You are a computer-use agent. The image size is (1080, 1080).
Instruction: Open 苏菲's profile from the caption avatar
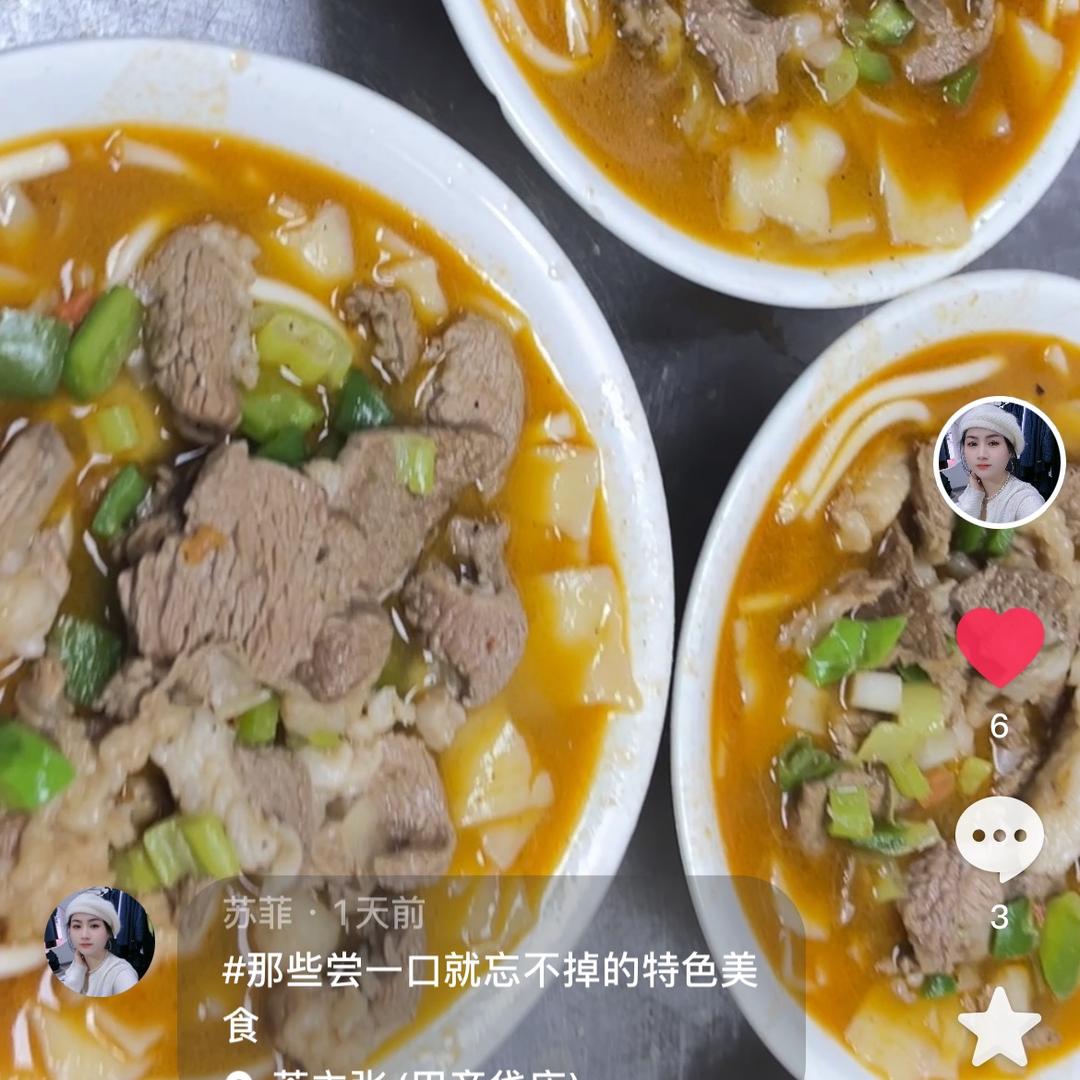(x=100, y=942)
